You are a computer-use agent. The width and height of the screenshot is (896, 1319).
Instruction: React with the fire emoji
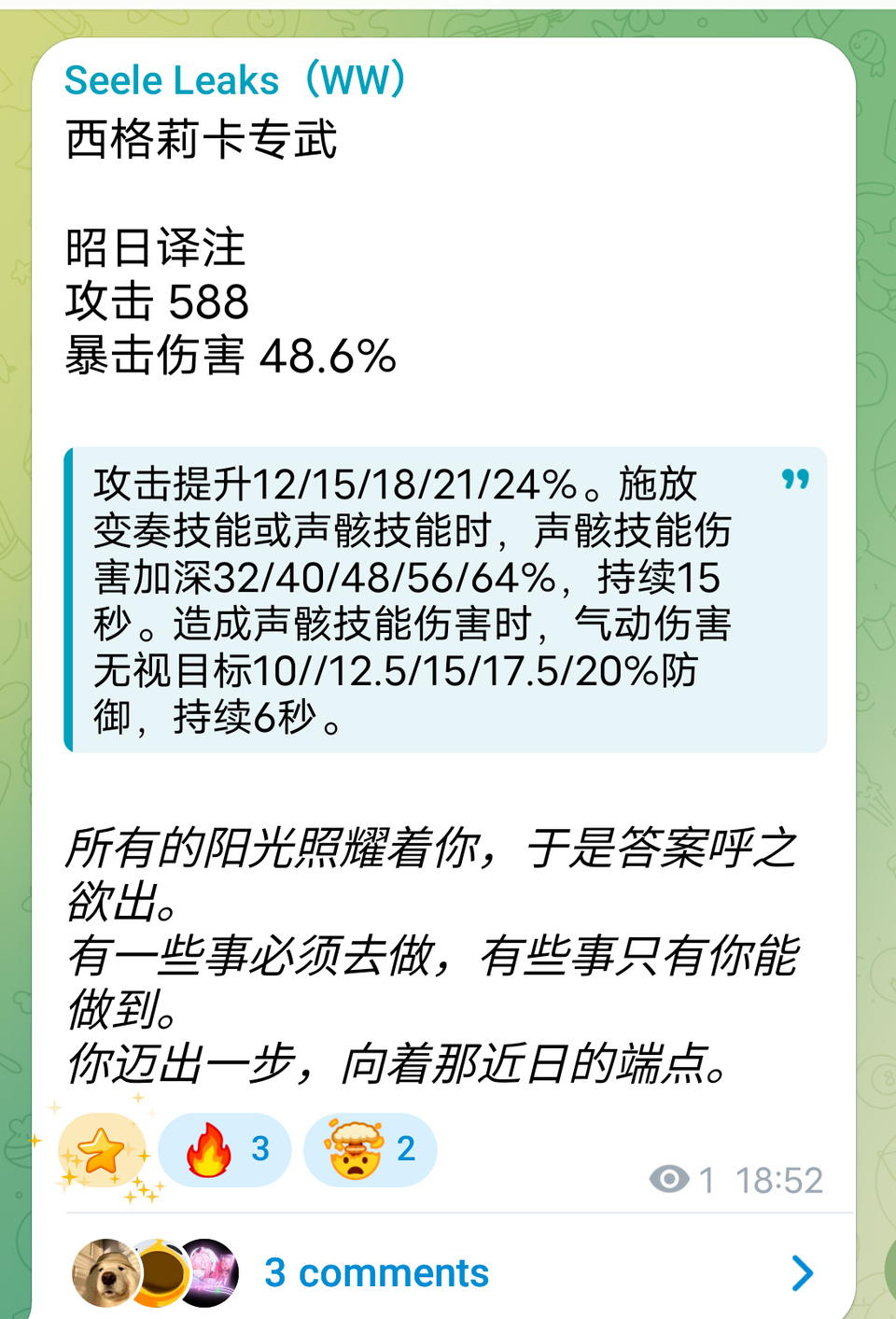[x=225, y=1150]
